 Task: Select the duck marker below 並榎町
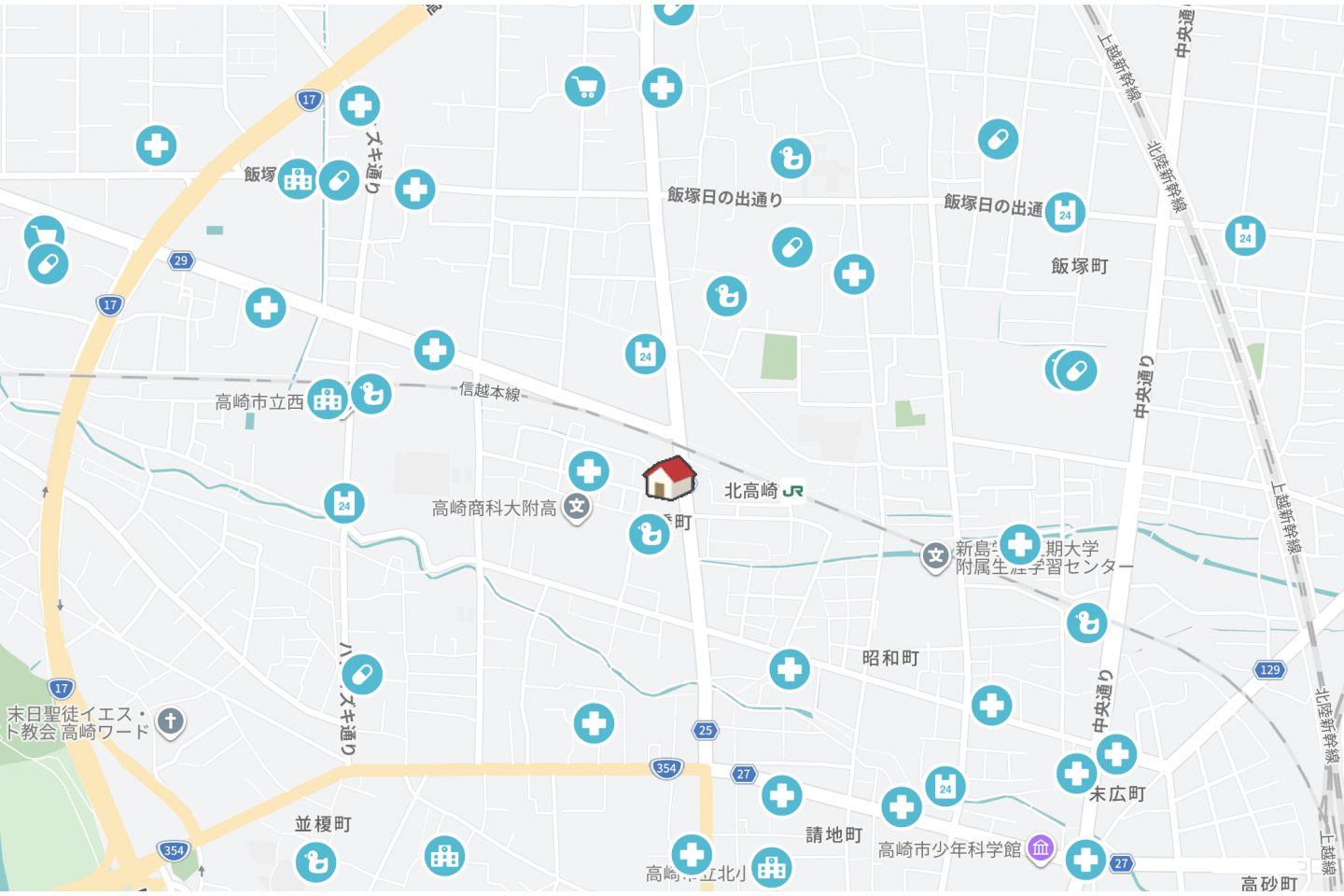point(315,861)
